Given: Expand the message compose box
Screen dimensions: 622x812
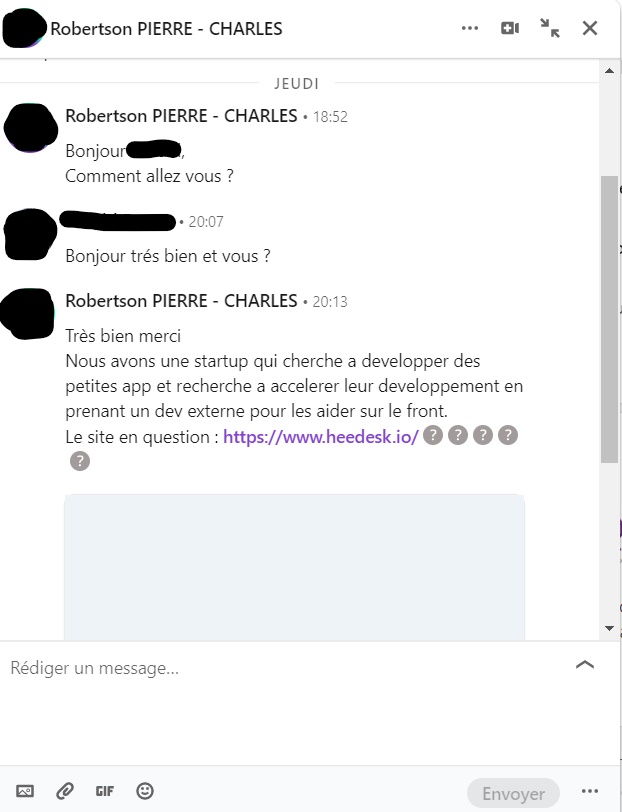Looking at the screenshot, I should [x=585, y=664].
